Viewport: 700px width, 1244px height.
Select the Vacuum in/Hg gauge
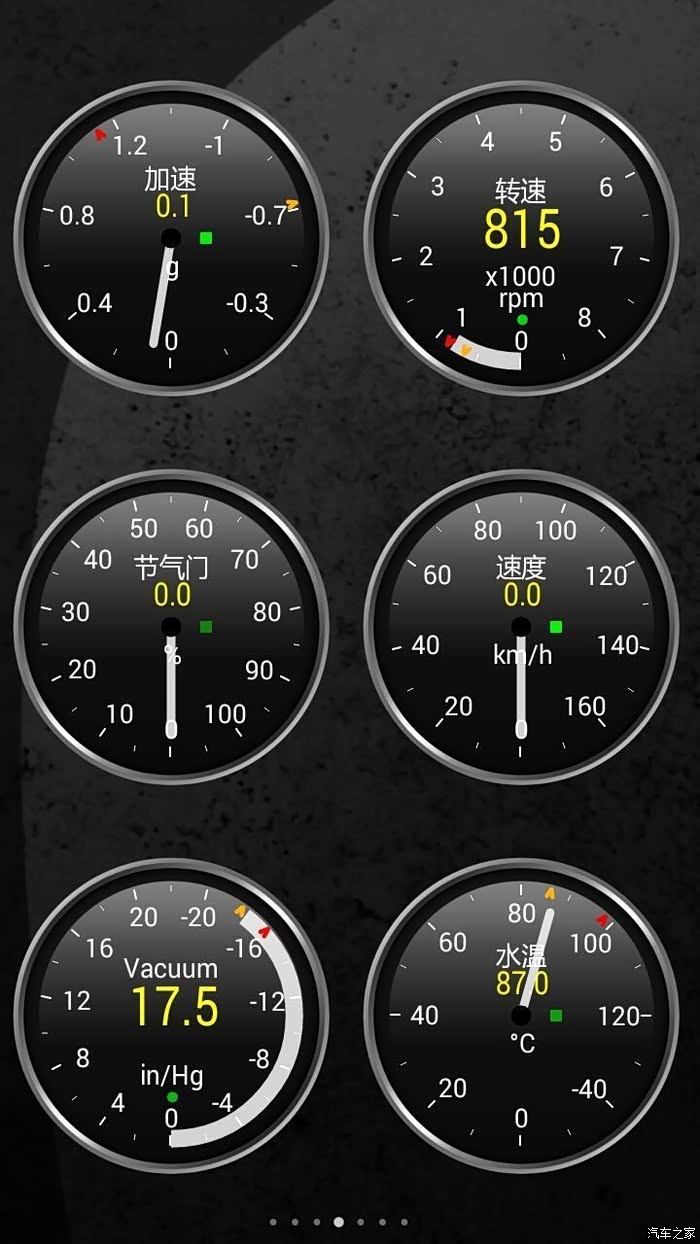coord(171,1016)
